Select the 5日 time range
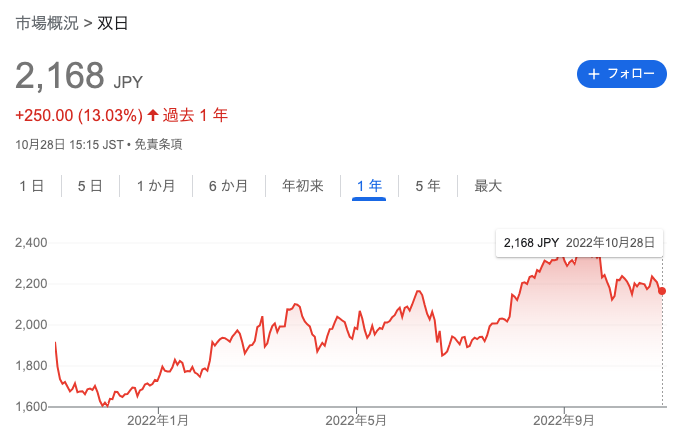This screenshot has height=440, width=687. [90, 186]
